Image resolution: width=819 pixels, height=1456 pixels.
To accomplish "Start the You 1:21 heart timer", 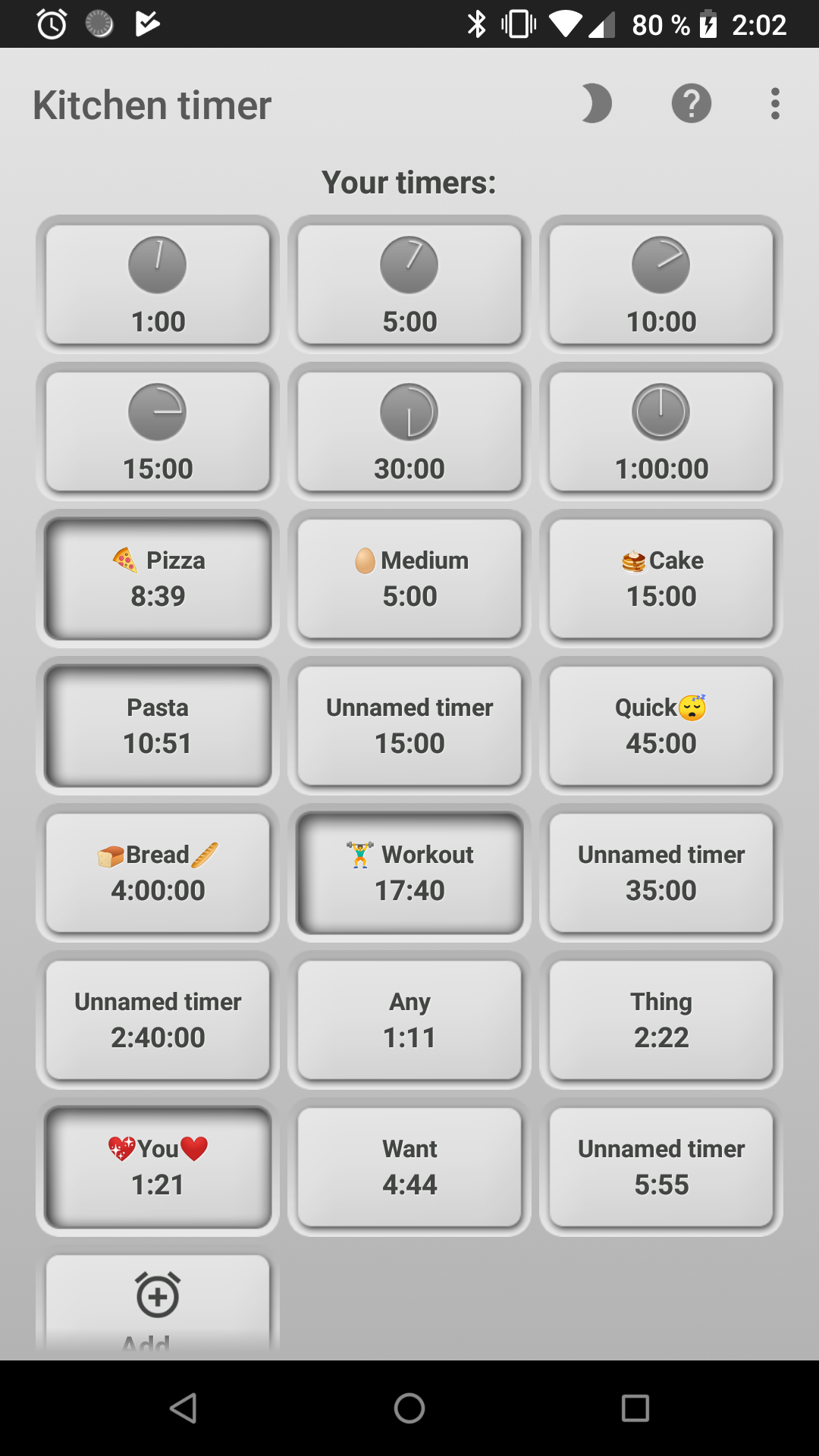I will click(x=157, y=1166).
